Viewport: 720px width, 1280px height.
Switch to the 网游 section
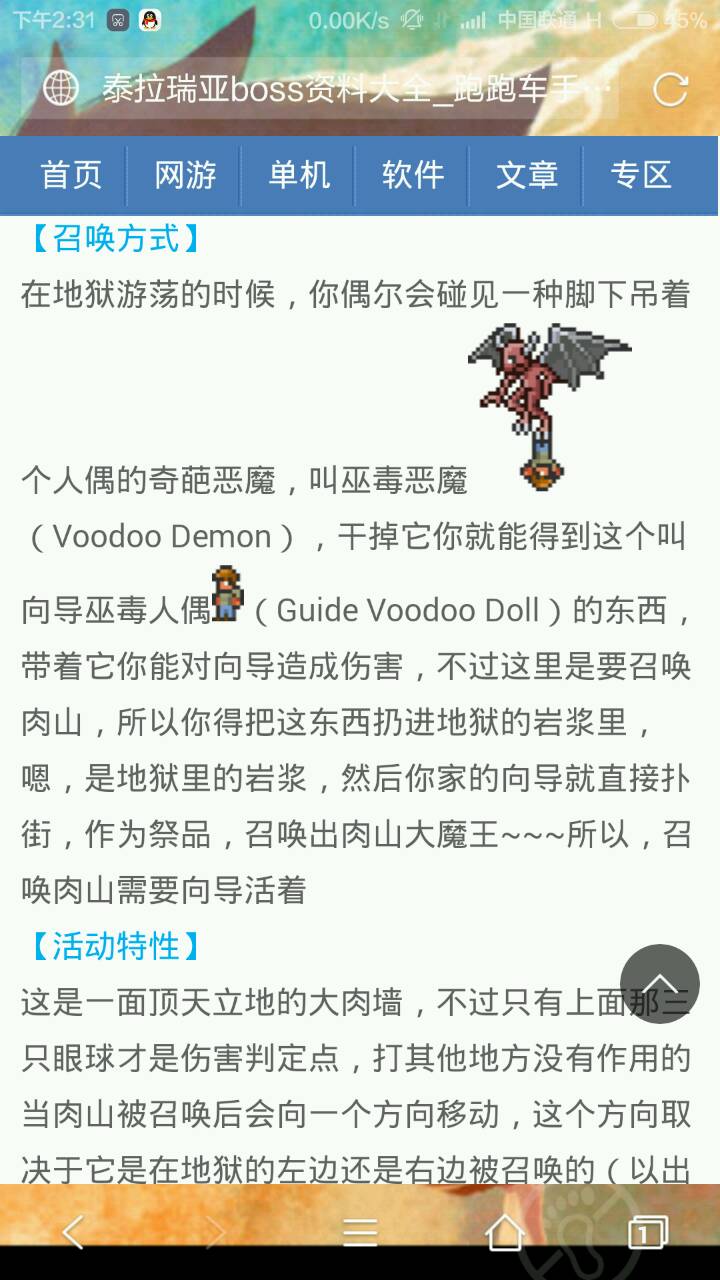185,175
